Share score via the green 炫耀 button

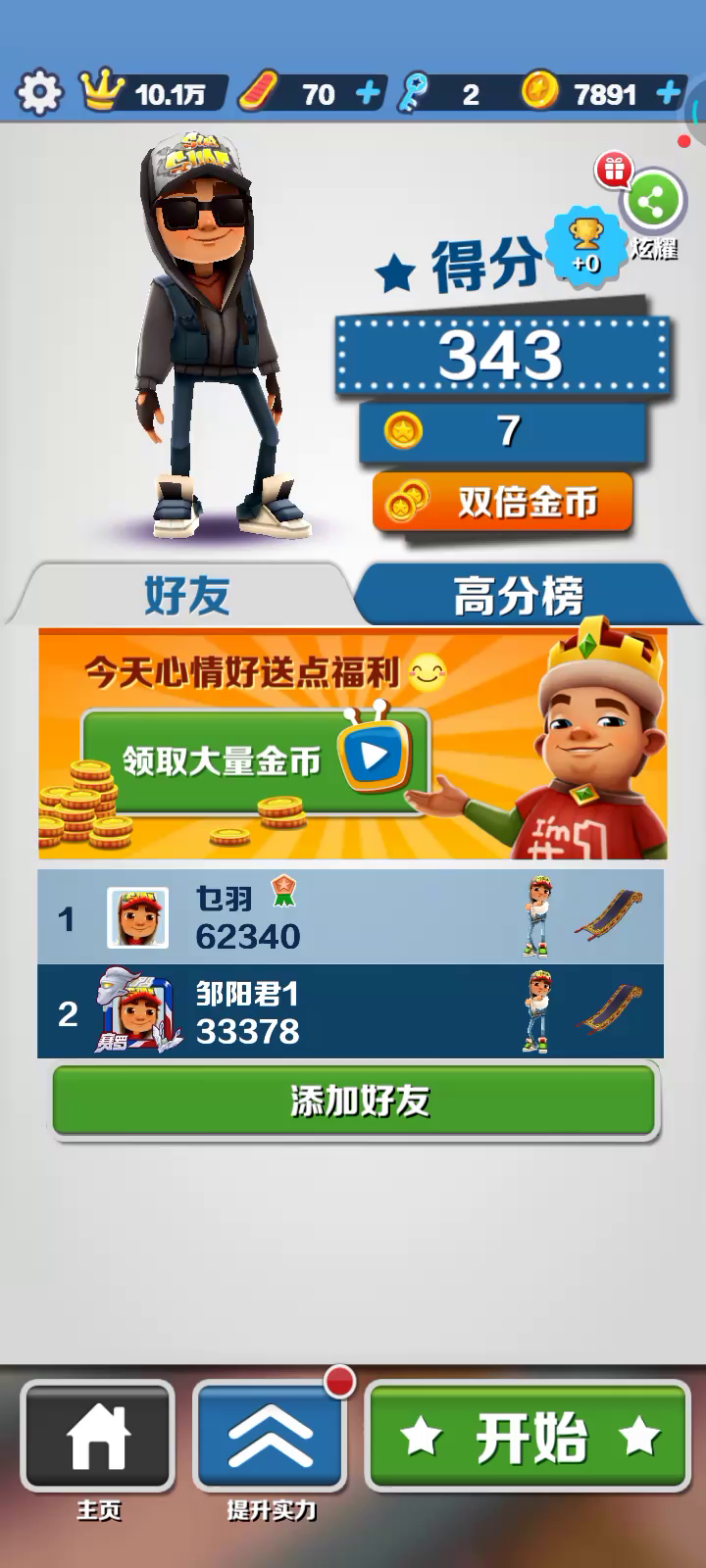[x=653, y=204]
